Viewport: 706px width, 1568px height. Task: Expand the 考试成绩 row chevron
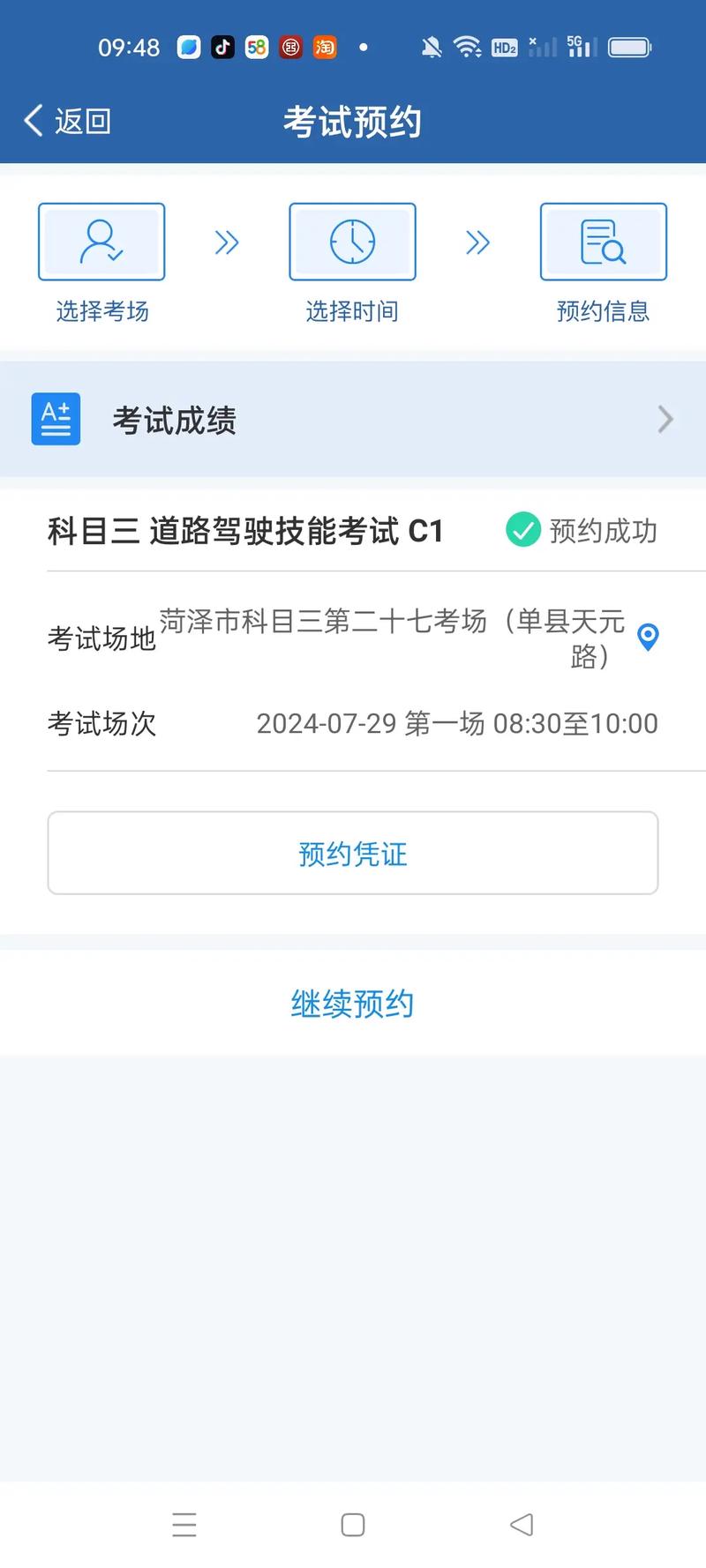coord(665,419)
